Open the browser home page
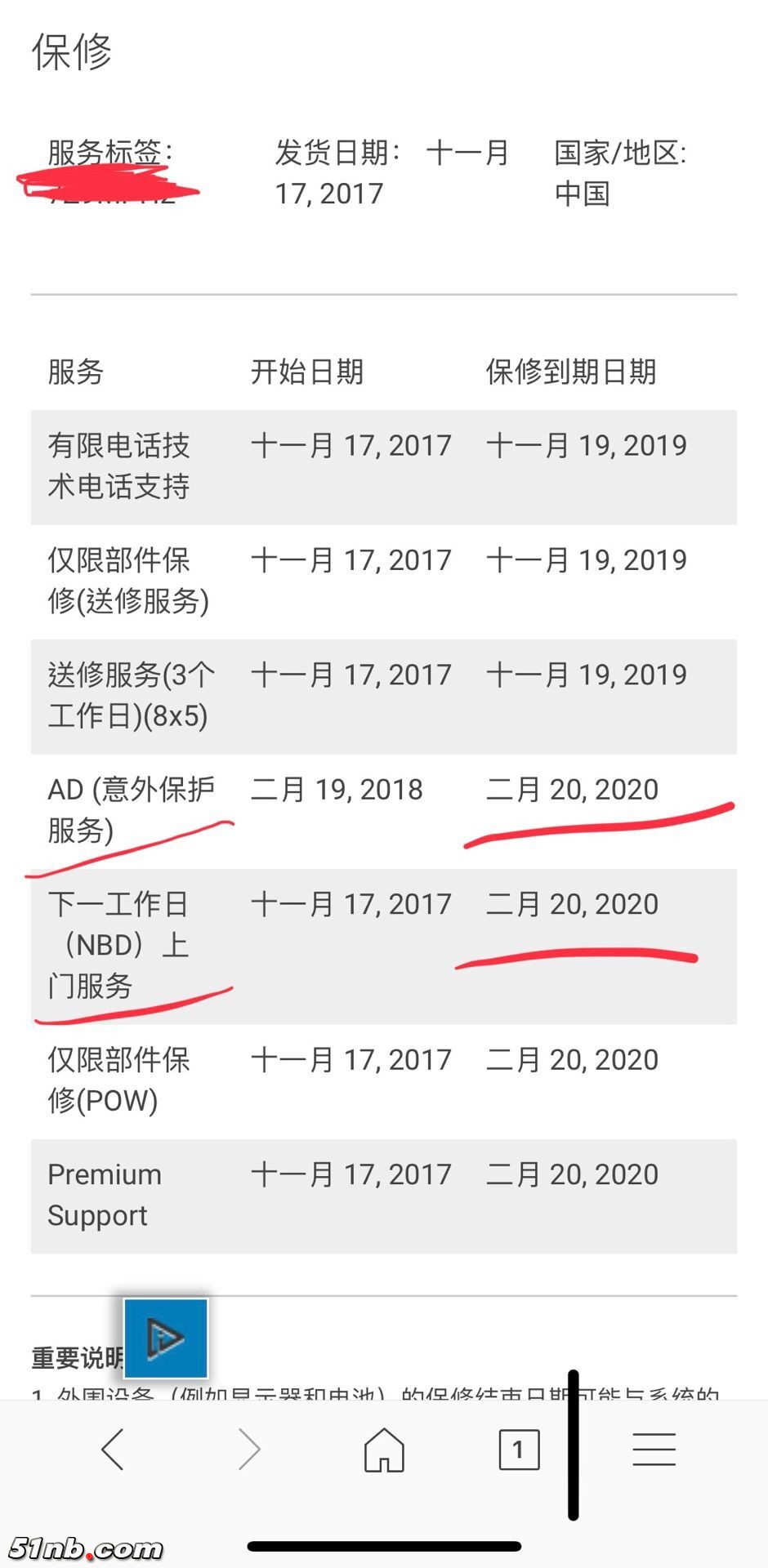This screenshot has height=1568, width=768. (x=384, y=1450)
